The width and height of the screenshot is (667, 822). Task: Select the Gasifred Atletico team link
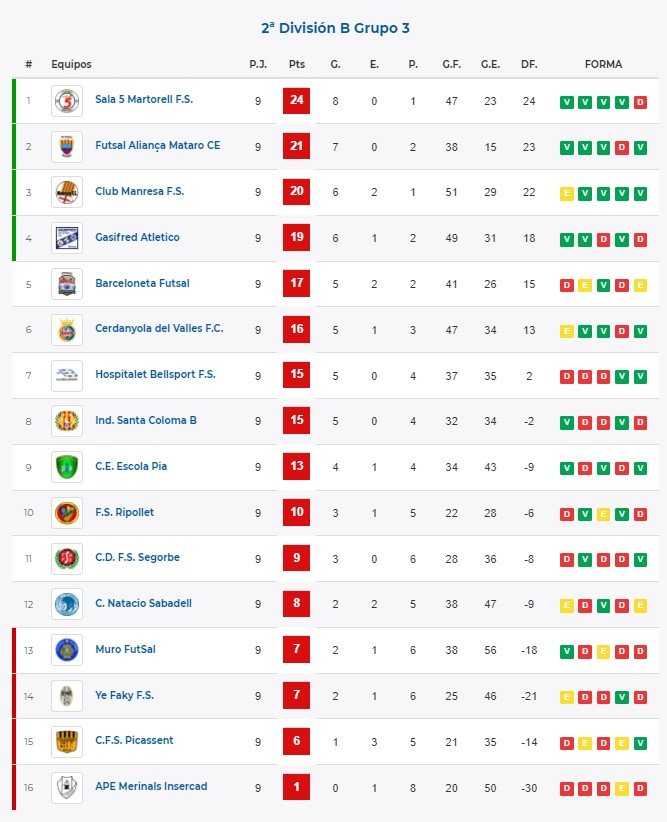click(137, 237)
